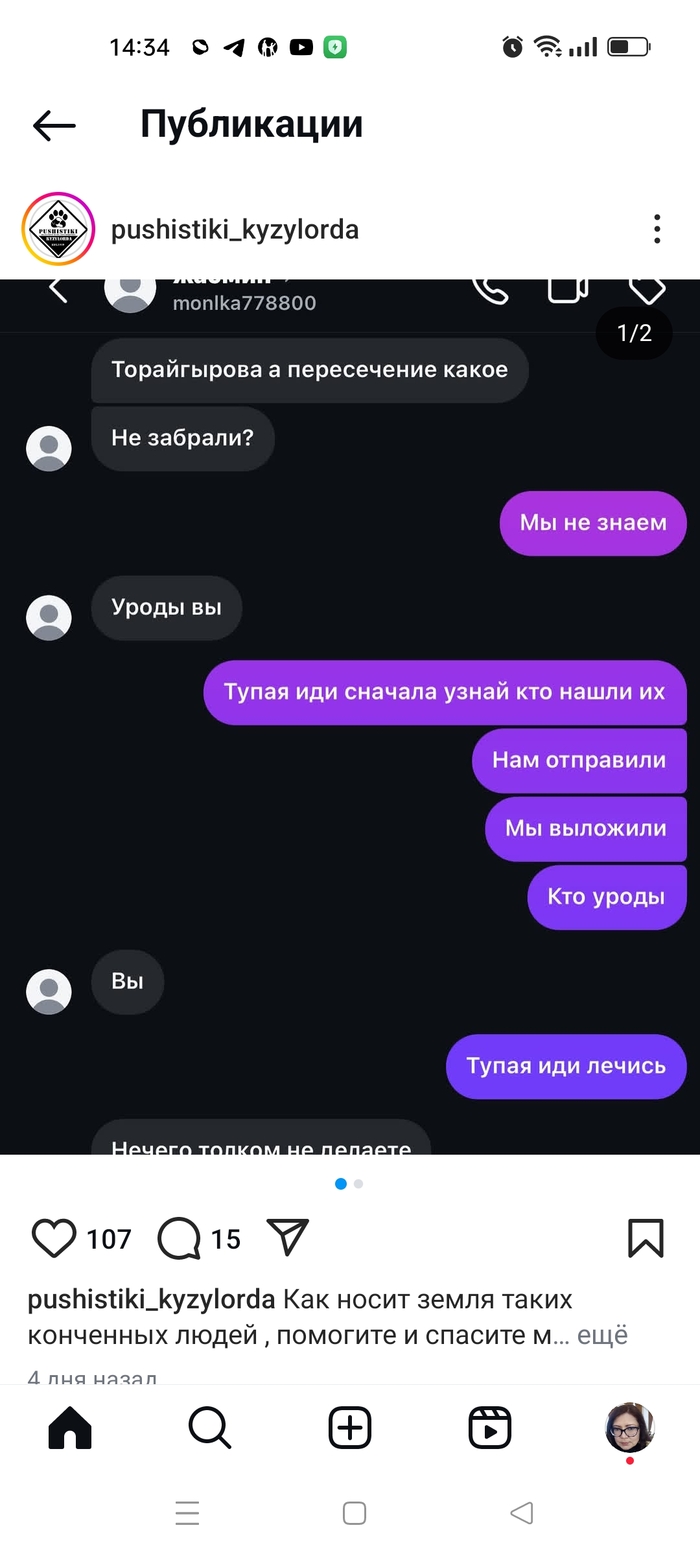This screenshot has width=700, height=1556.
Task: Open the comments on this post
Action: [180, 1238]
